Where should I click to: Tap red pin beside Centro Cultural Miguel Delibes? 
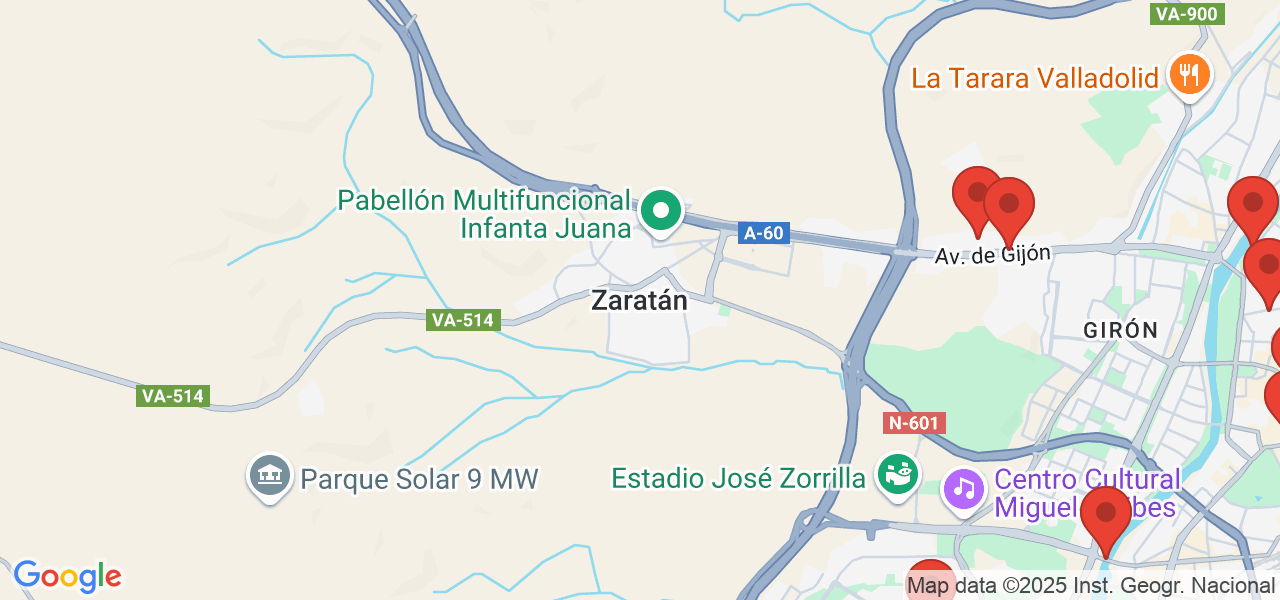tap(1106, 515)
